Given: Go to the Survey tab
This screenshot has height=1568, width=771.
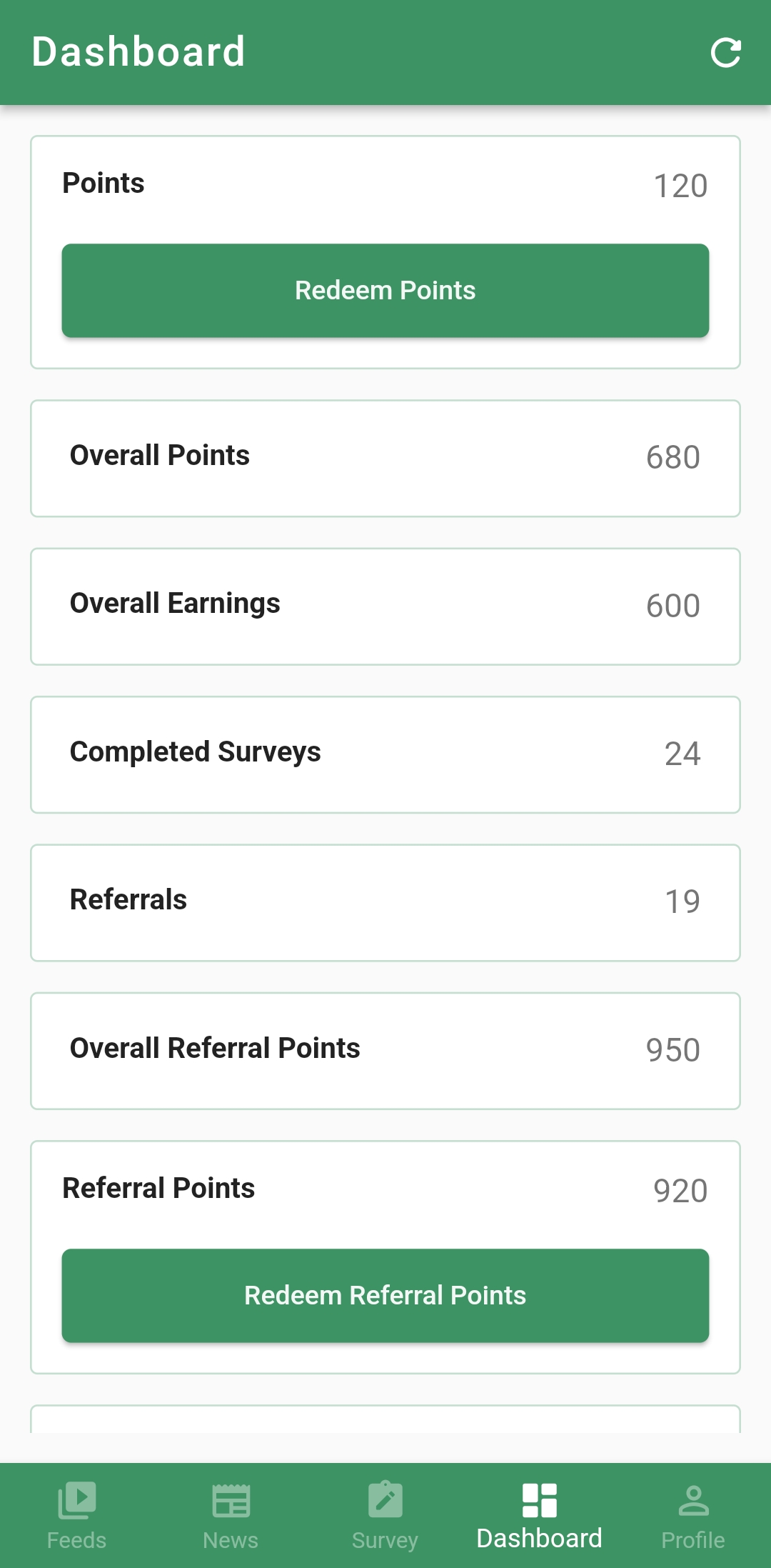Looking at the screenshot, I should [x=385, y=1515].
